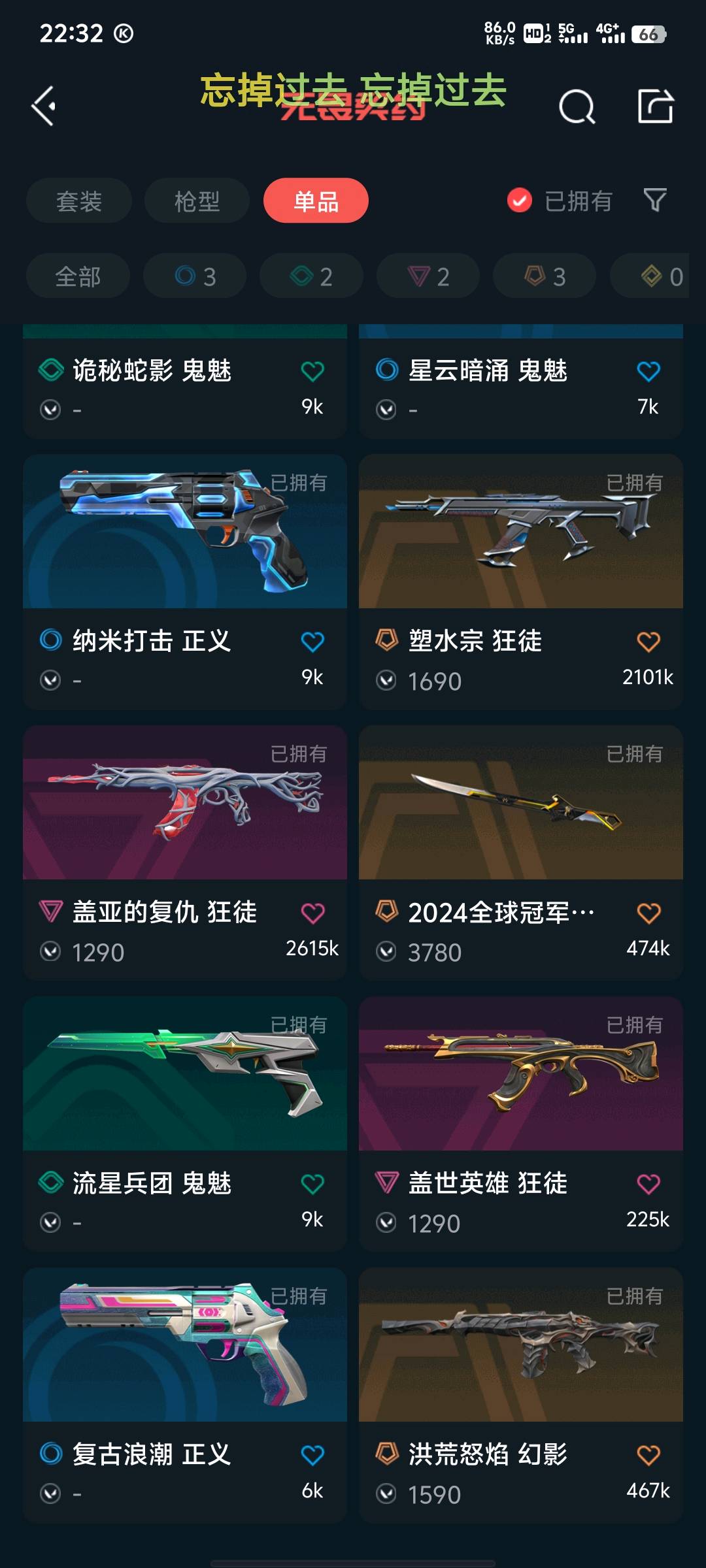This screenshot has height=1568, width=706.
Task: Switch to the 枪型 tab
Action: click(x=197, y=201)
